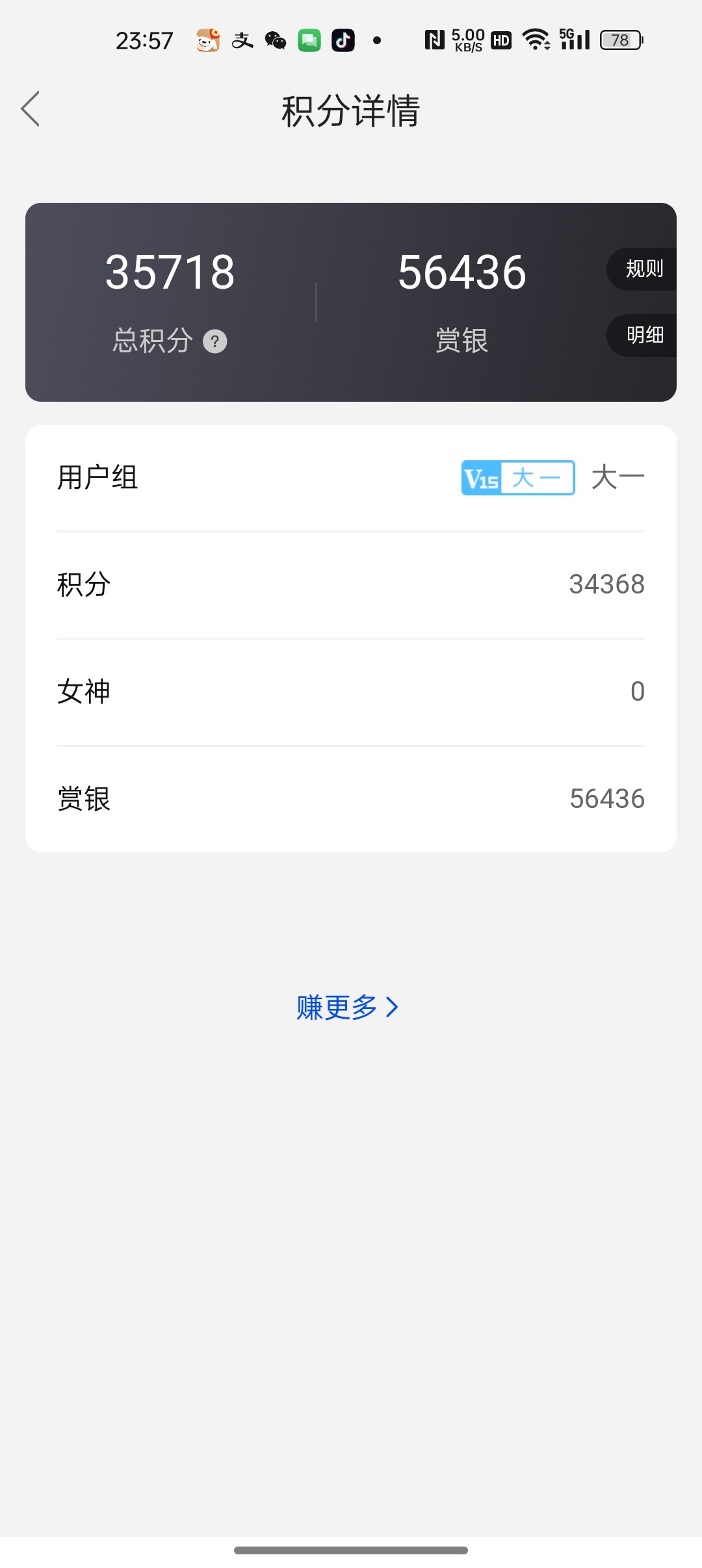Tap the question mark beside 总积分
702x1568 pixels.
[x=215, y=341]
